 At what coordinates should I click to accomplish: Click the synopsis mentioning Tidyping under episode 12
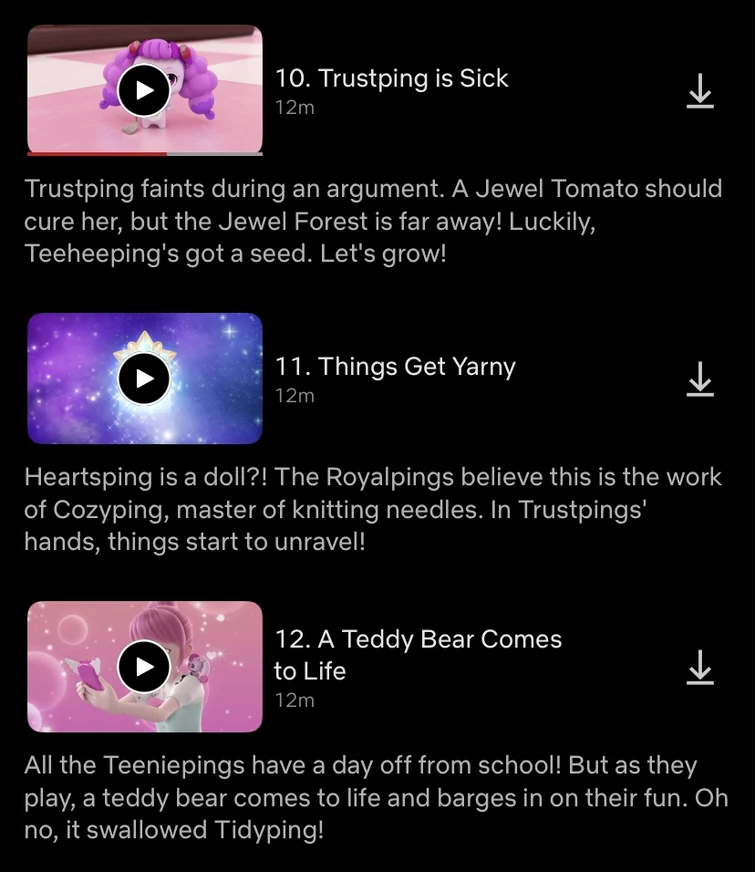coord(373,798)
